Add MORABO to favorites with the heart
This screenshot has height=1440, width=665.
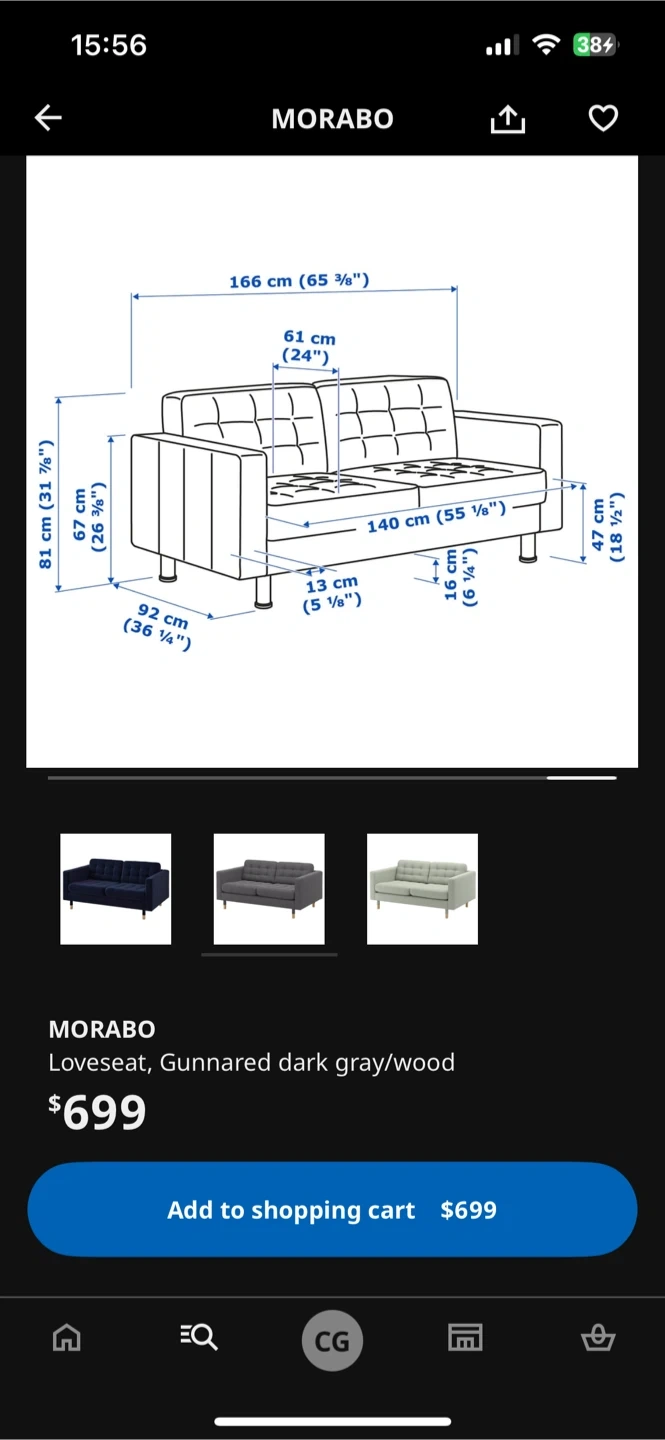[x=603, y=118]
